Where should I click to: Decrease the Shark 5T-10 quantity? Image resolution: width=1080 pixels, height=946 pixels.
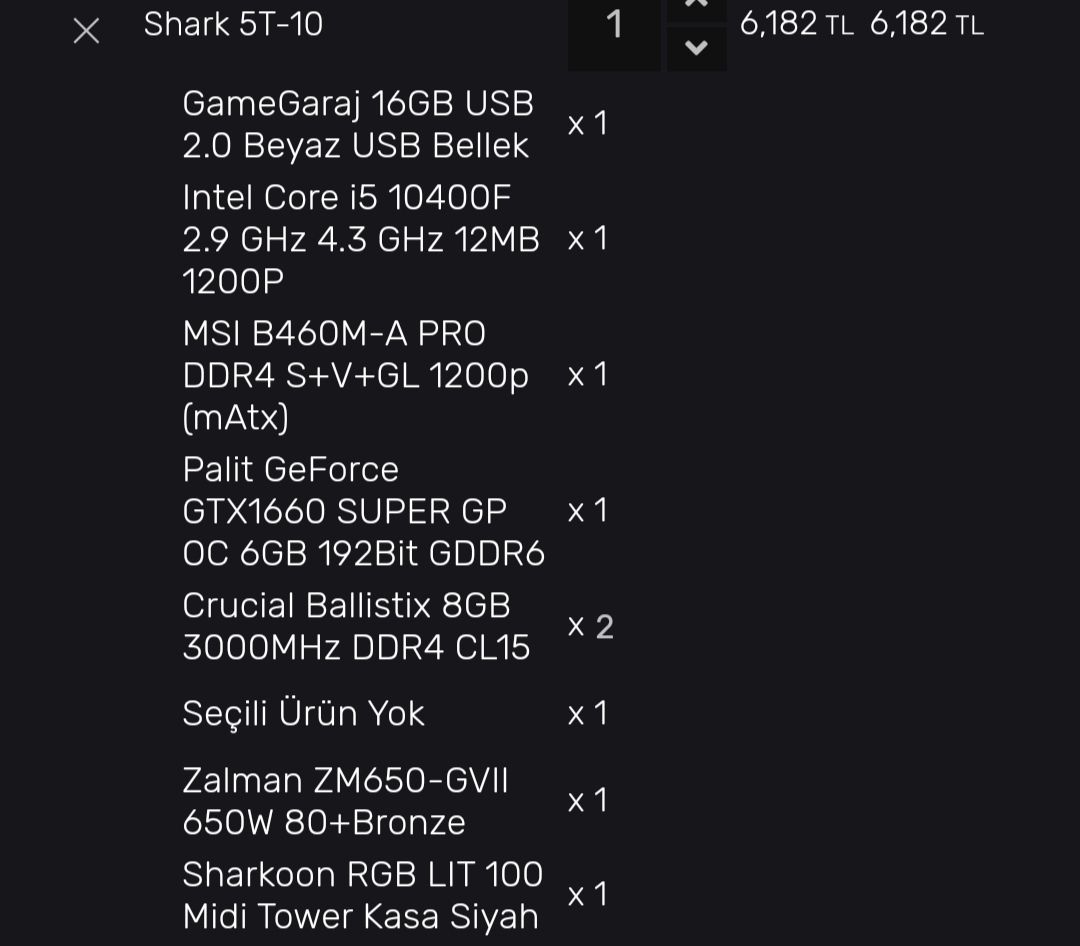click(x=696, y=48)
